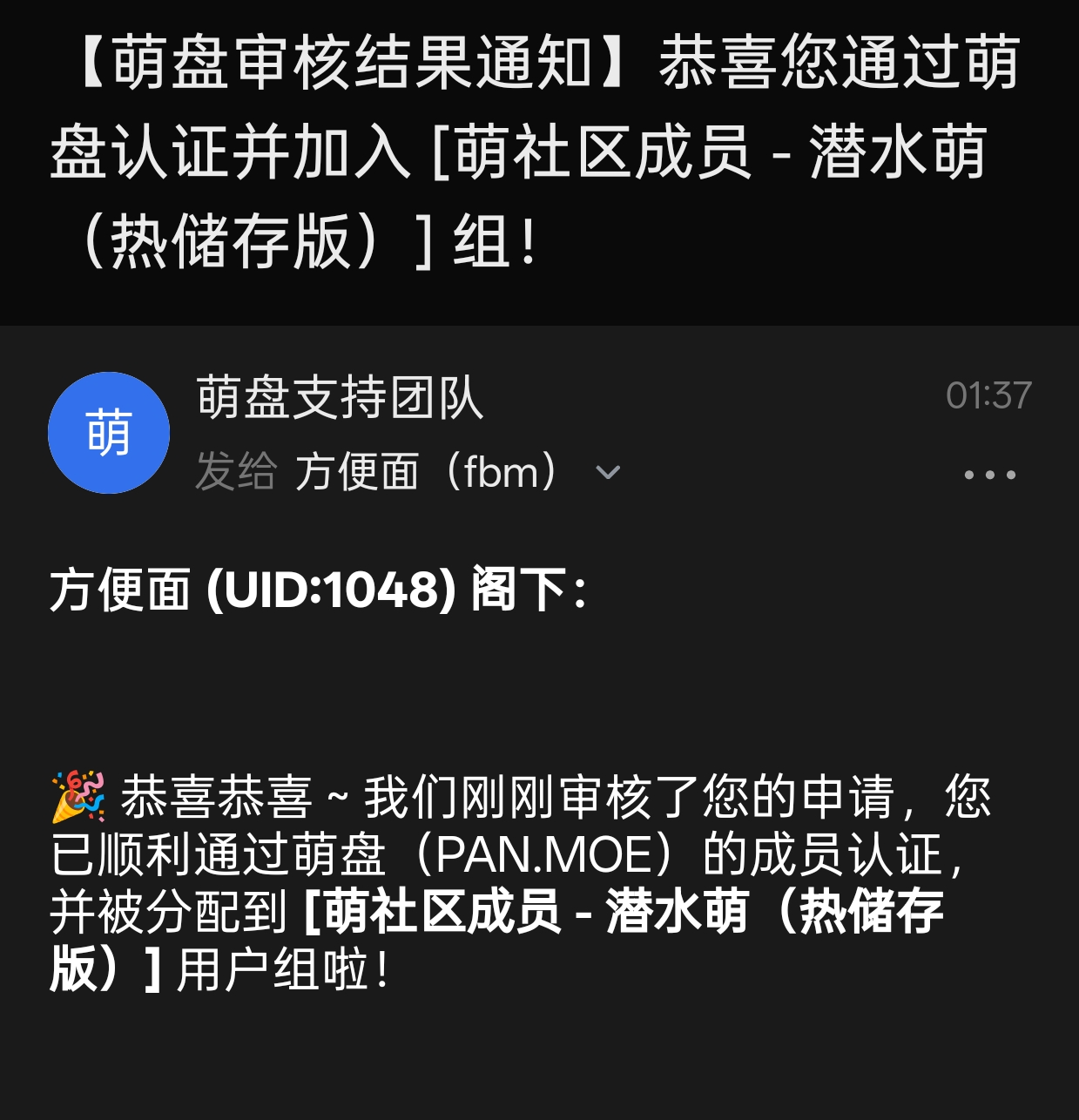Open the 萌 sender avatar

[x=109, y=433]
